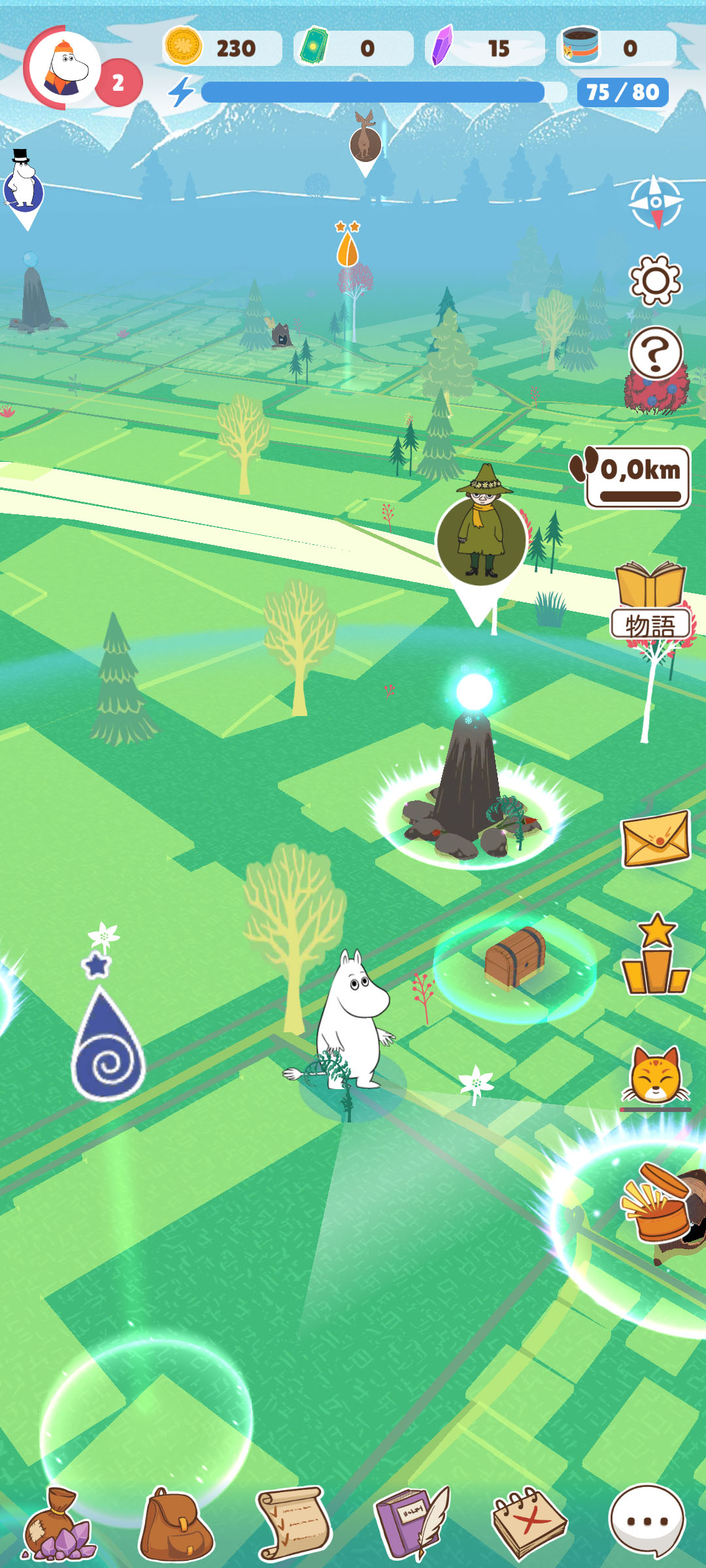
Task: View the star podium rankings
Action: click(x=656, y=955)
